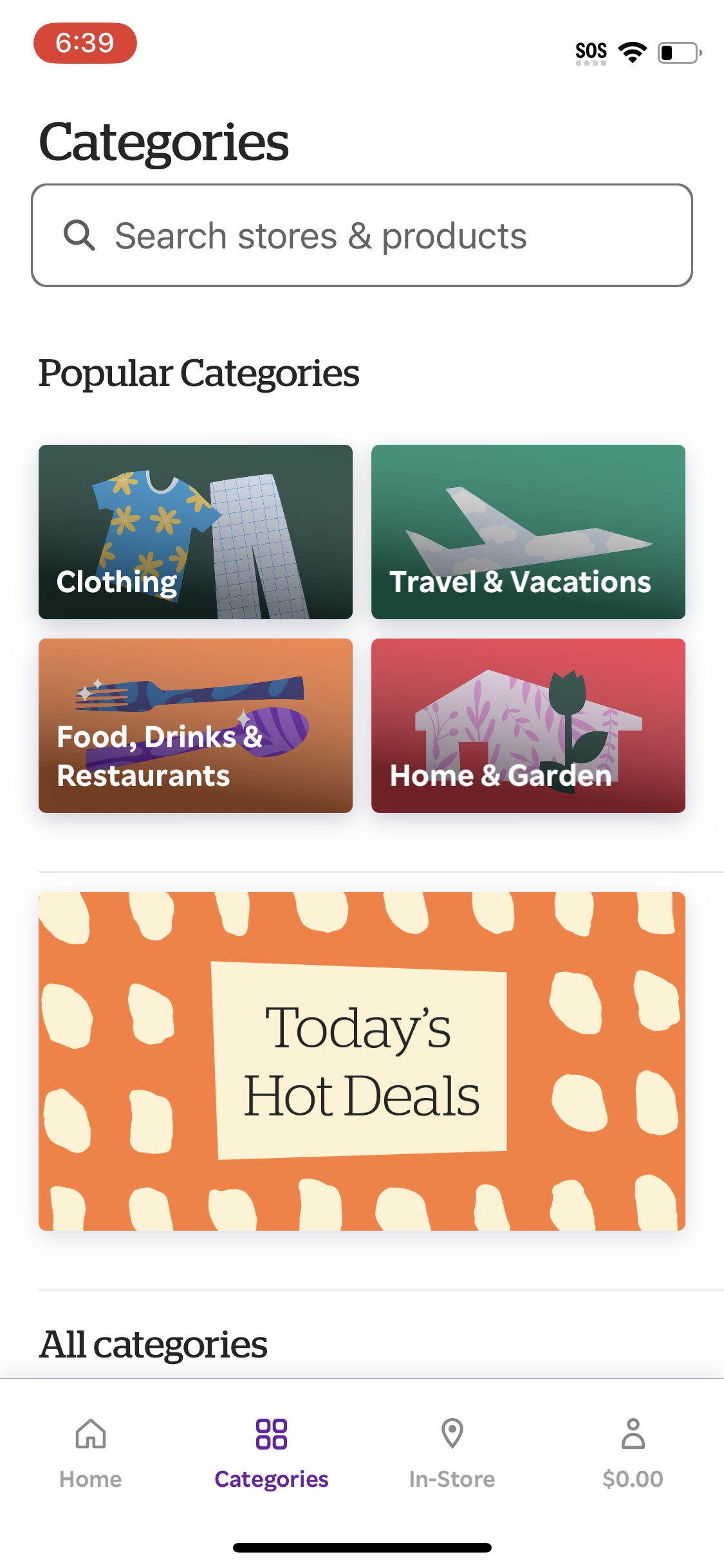Tap the battery indicator in the status bar
This screenshot has height=1568, width=724.
coord(679,51)
